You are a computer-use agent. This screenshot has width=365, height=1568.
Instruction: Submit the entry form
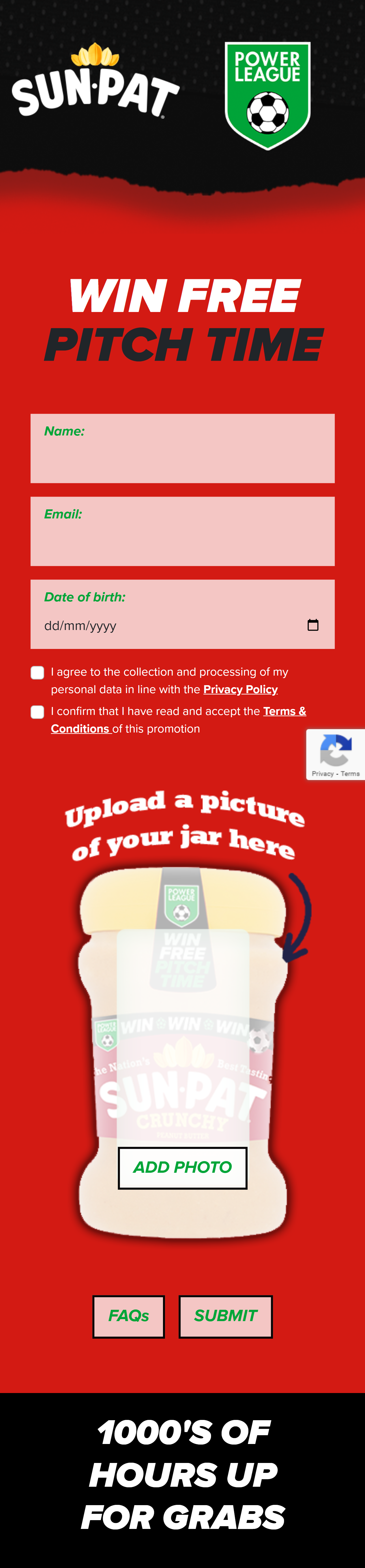click(225, 1316)
